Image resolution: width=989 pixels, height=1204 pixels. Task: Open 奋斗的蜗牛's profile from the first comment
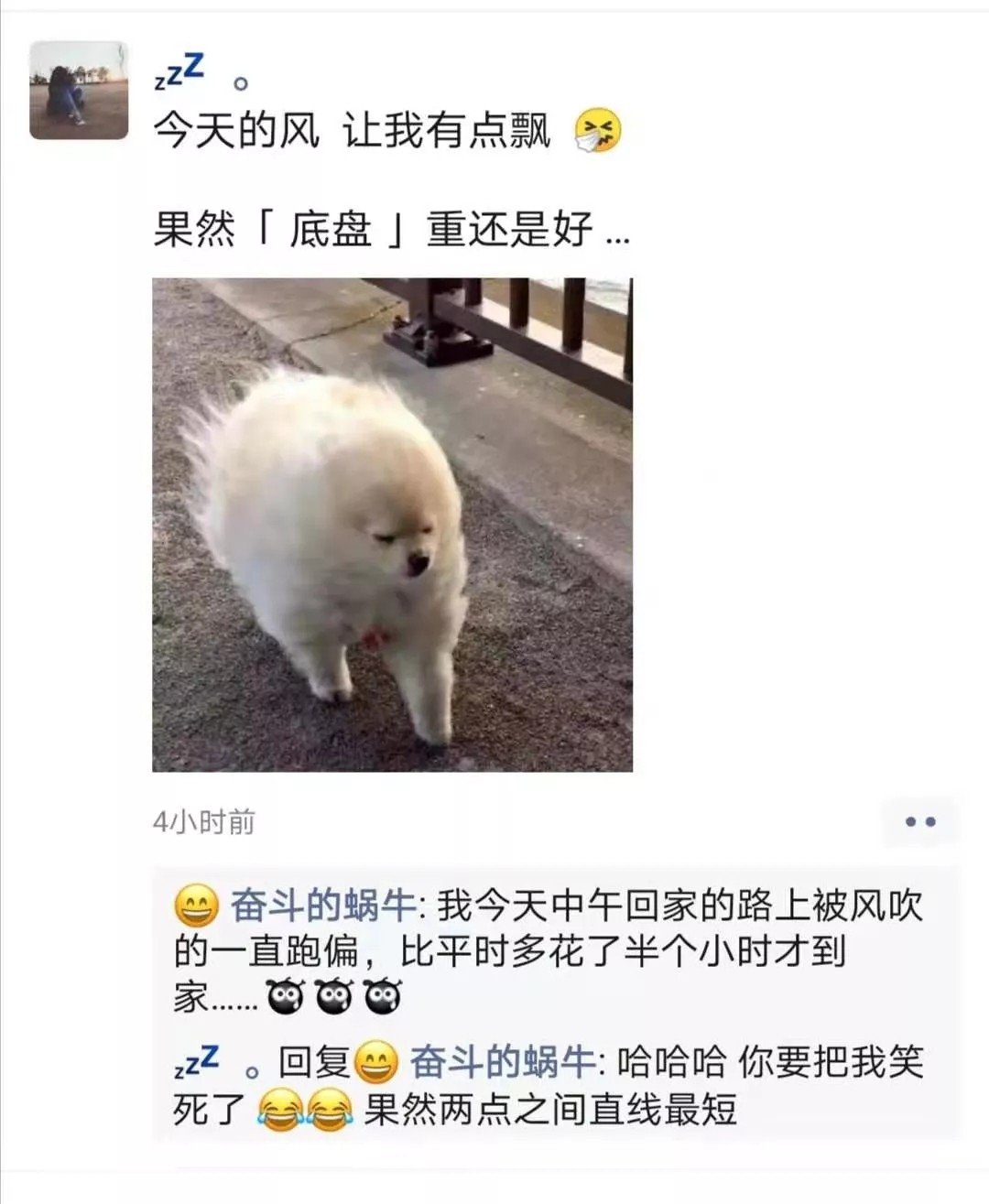click(322, 906)
